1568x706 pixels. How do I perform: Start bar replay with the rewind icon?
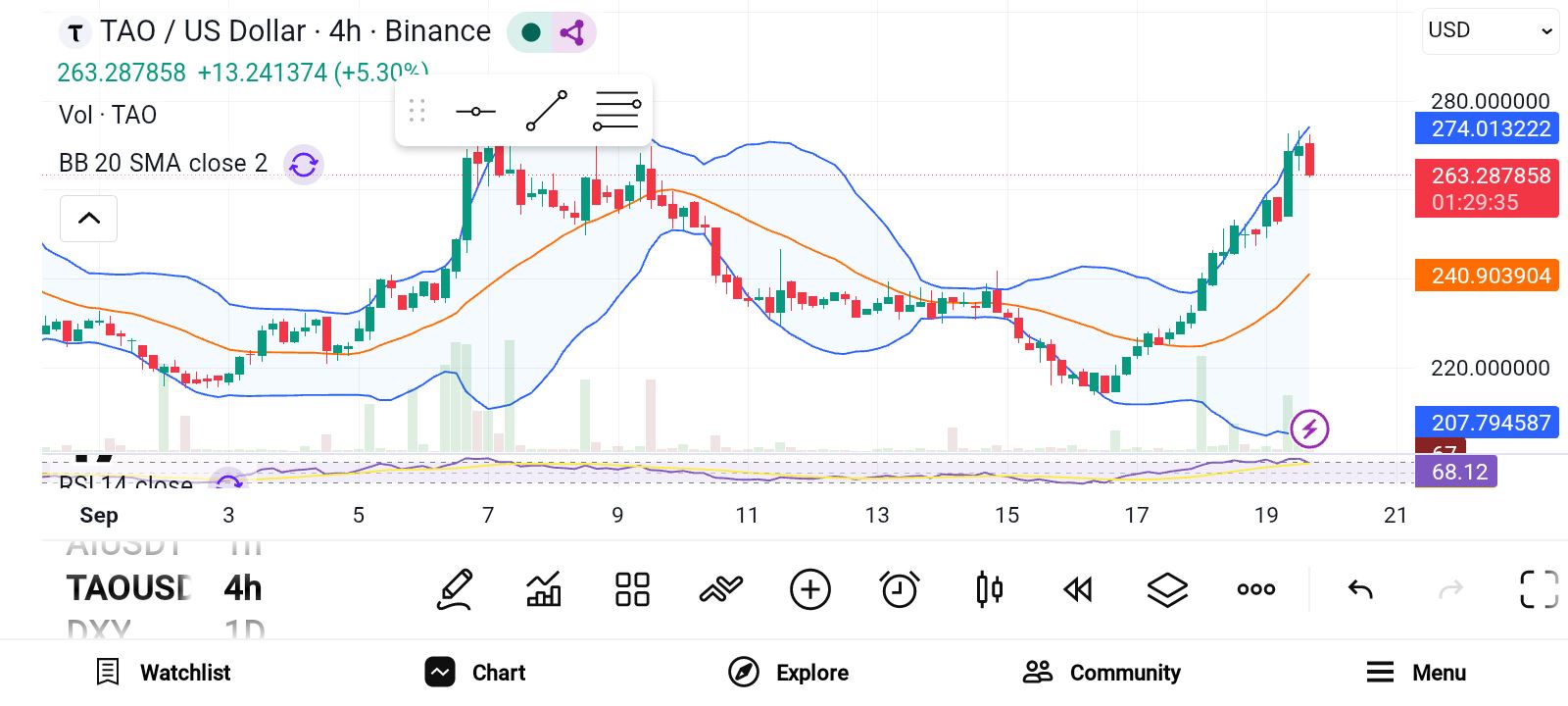pos(1077,589)
